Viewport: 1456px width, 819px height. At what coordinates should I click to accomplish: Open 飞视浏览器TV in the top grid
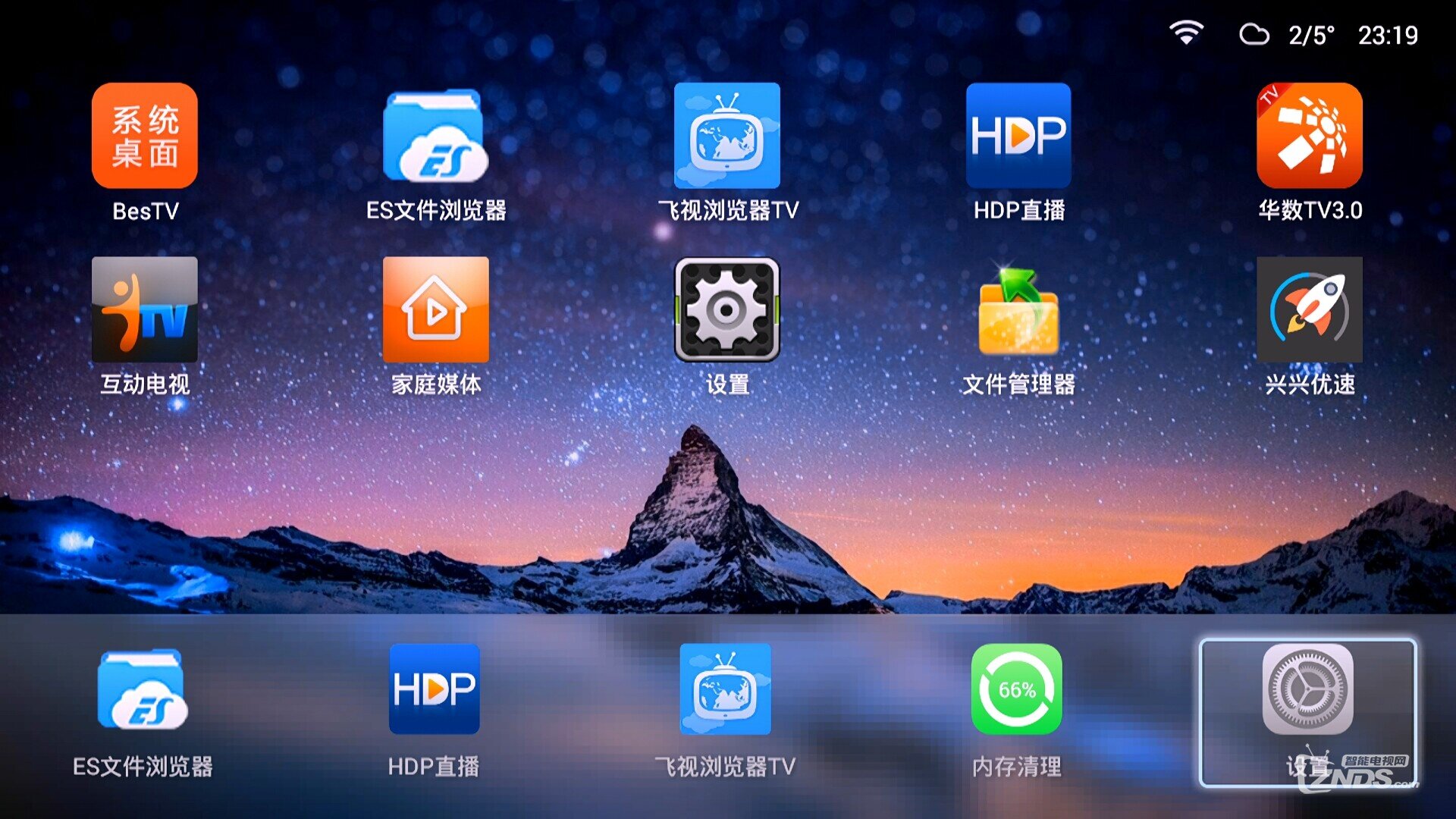click(726, 136)
